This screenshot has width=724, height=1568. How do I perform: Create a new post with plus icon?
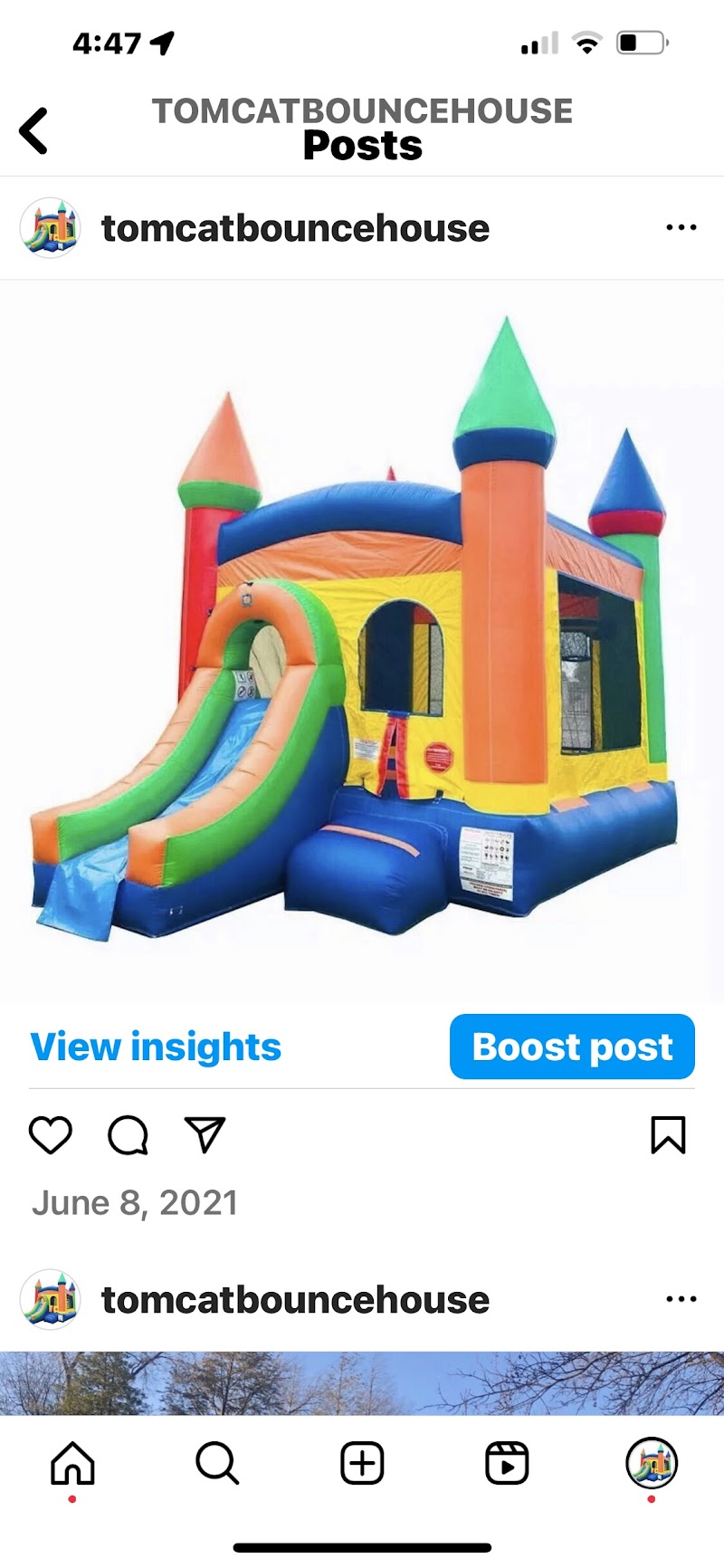[362, 1463]
